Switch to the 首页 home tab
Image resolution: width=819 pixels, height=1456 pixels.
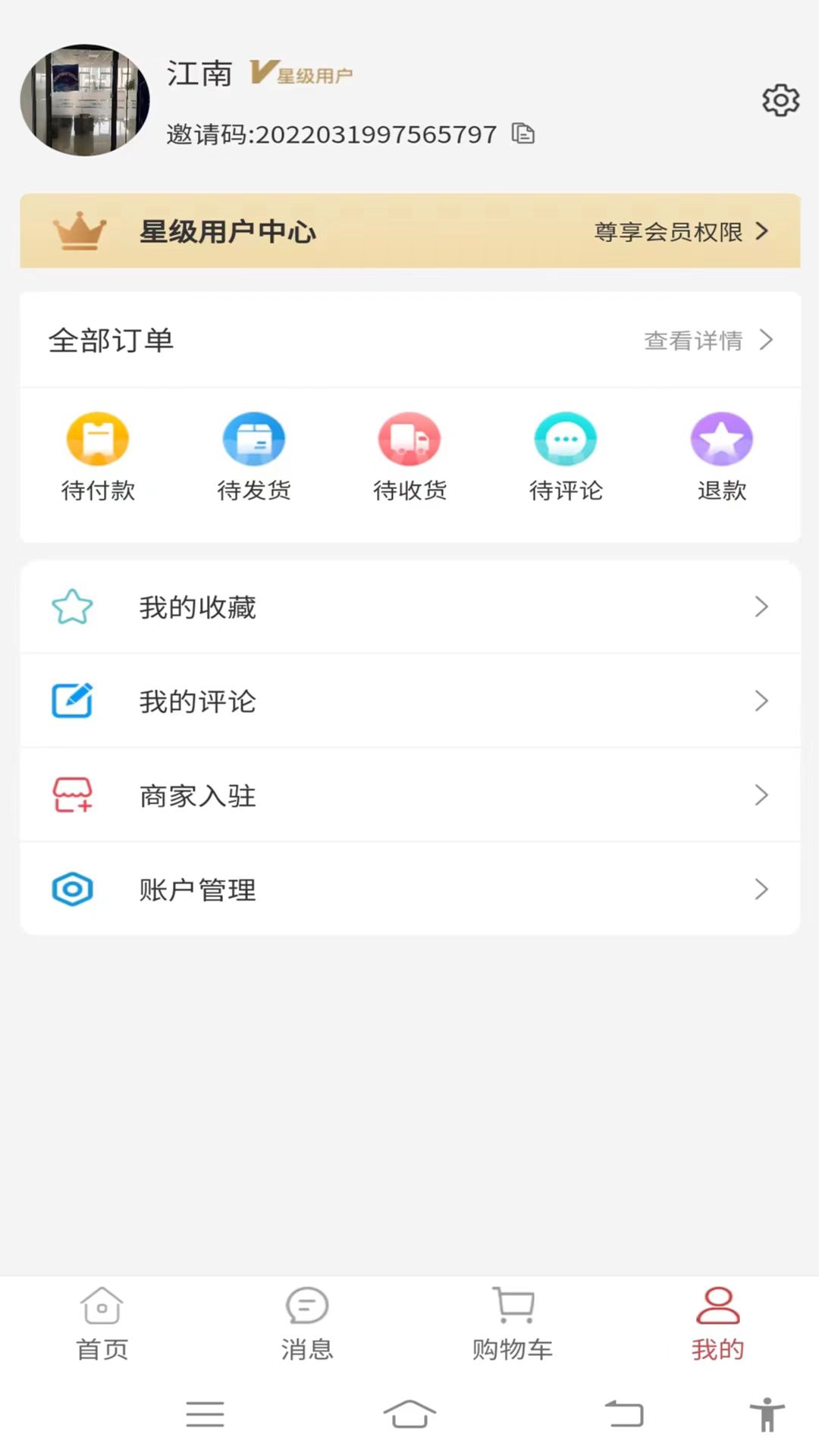(x=102, y=1323)
